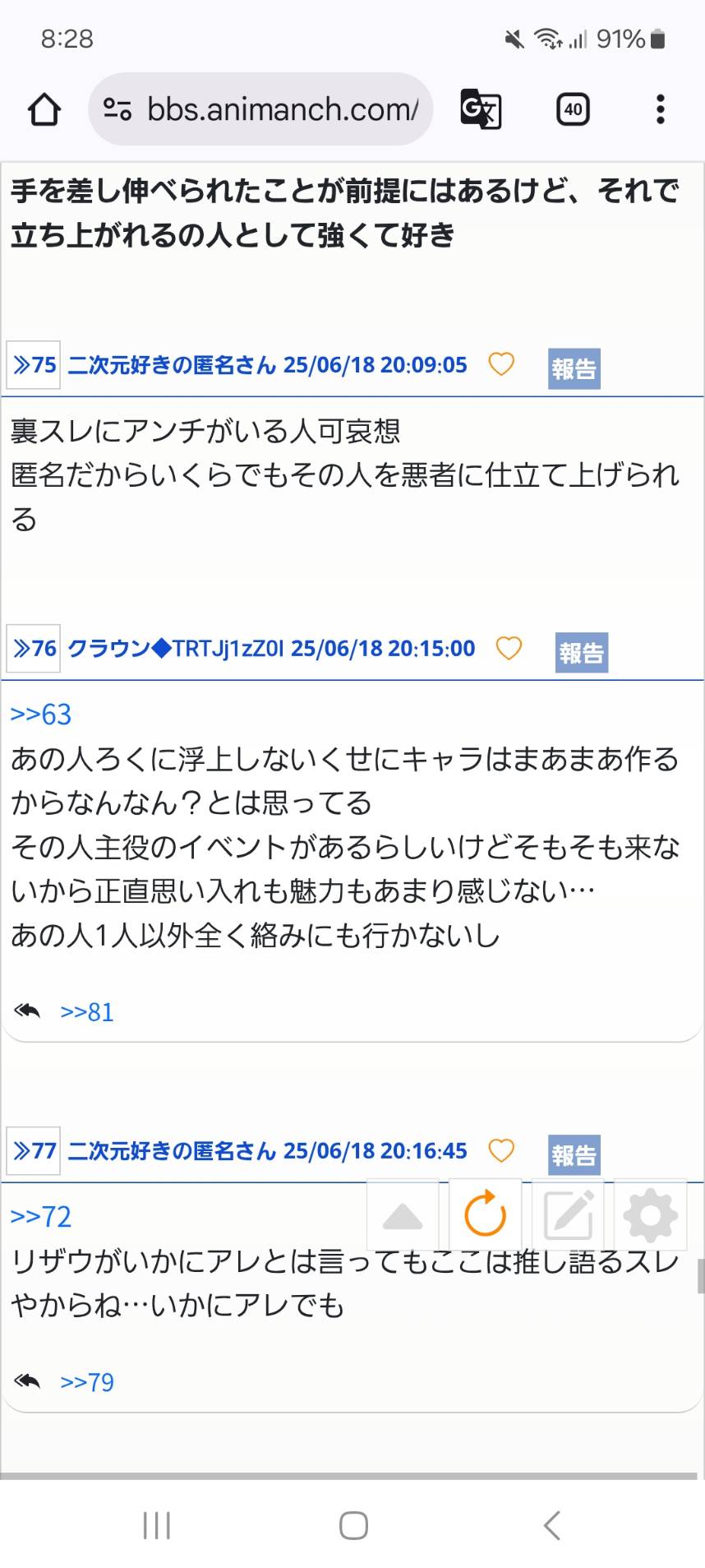Viewport: 705px width, 1568px height.
Task: Tap the bbs.animanch.com address bar
Action: tap(260, 109)
